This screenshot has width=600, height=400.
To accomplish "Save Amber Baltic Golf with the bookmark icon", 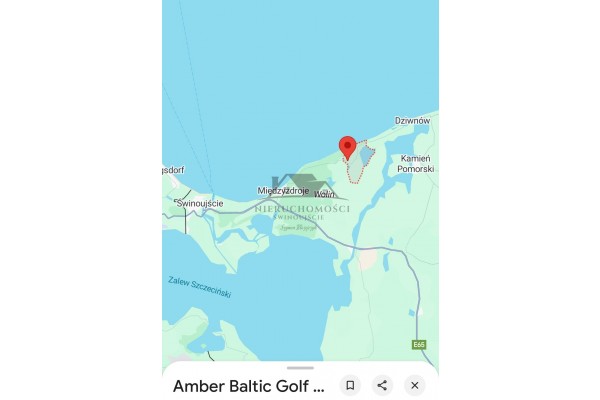I will pyautogui.click(x=350, y=385).
